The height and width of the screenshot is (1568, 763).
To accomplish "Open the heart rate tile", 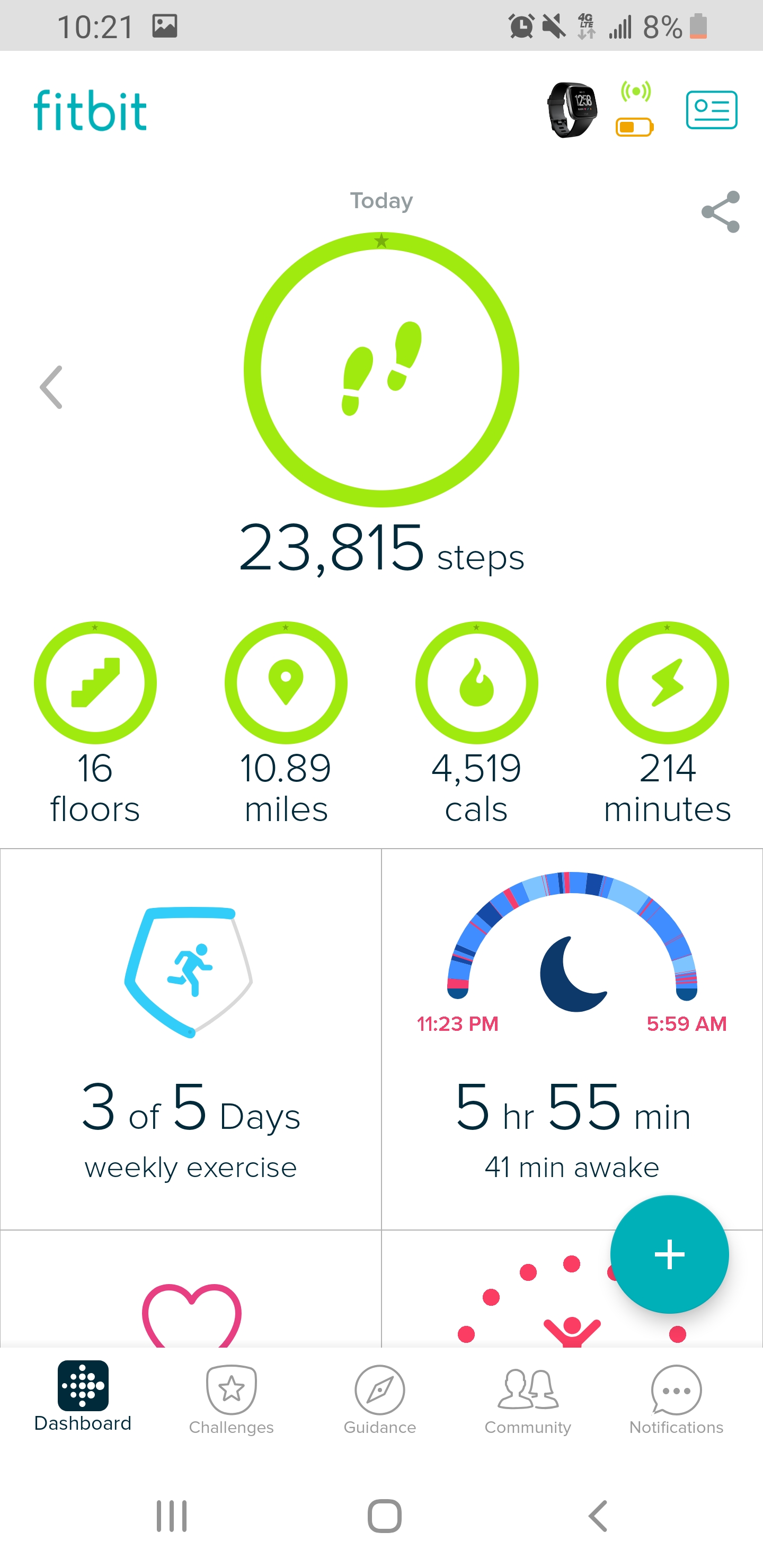I will point(191,1289).
